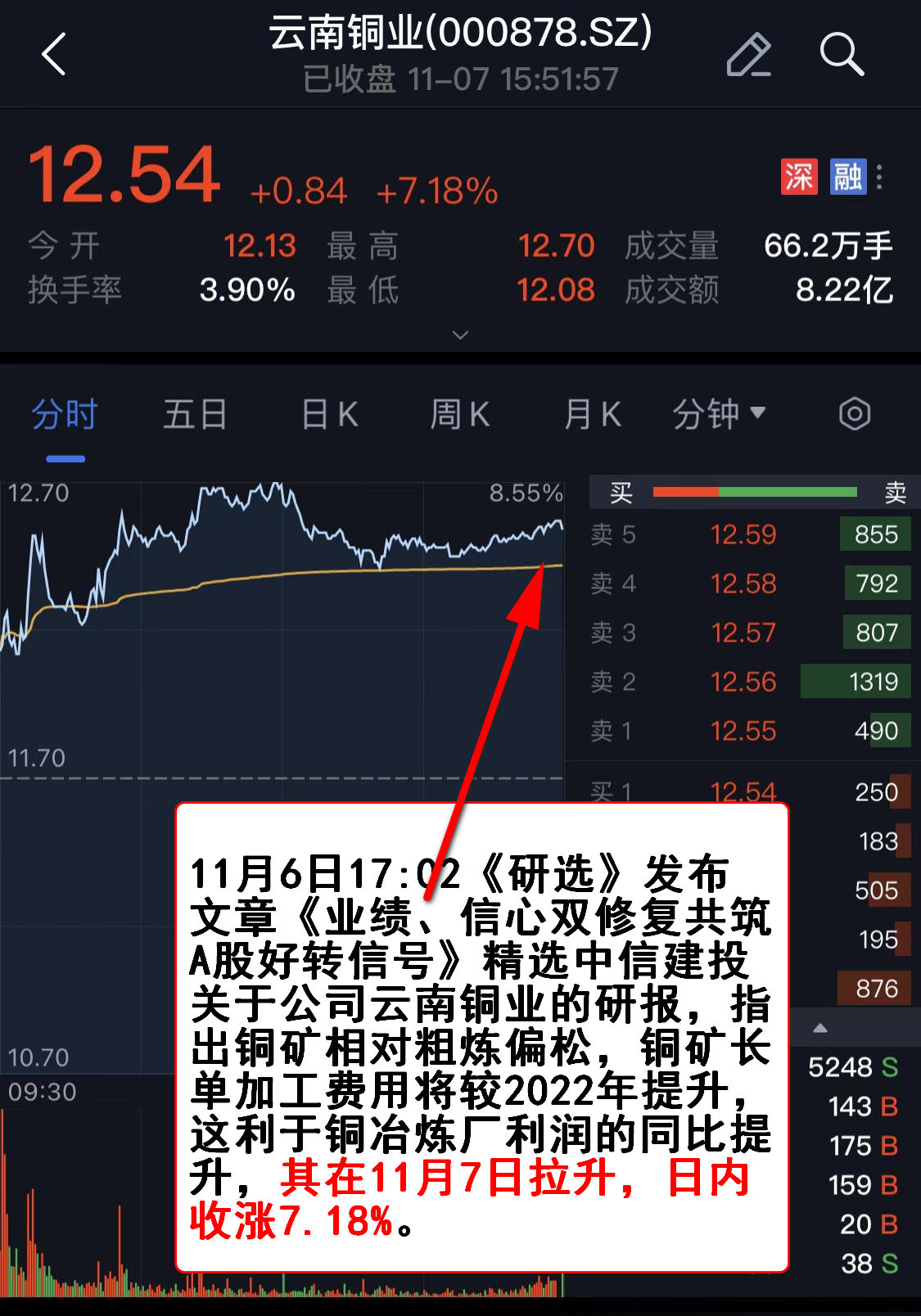Open chart settings
Image resolution: width=921 pixels, height=1316 pixels.
click(x=854, y=414)
